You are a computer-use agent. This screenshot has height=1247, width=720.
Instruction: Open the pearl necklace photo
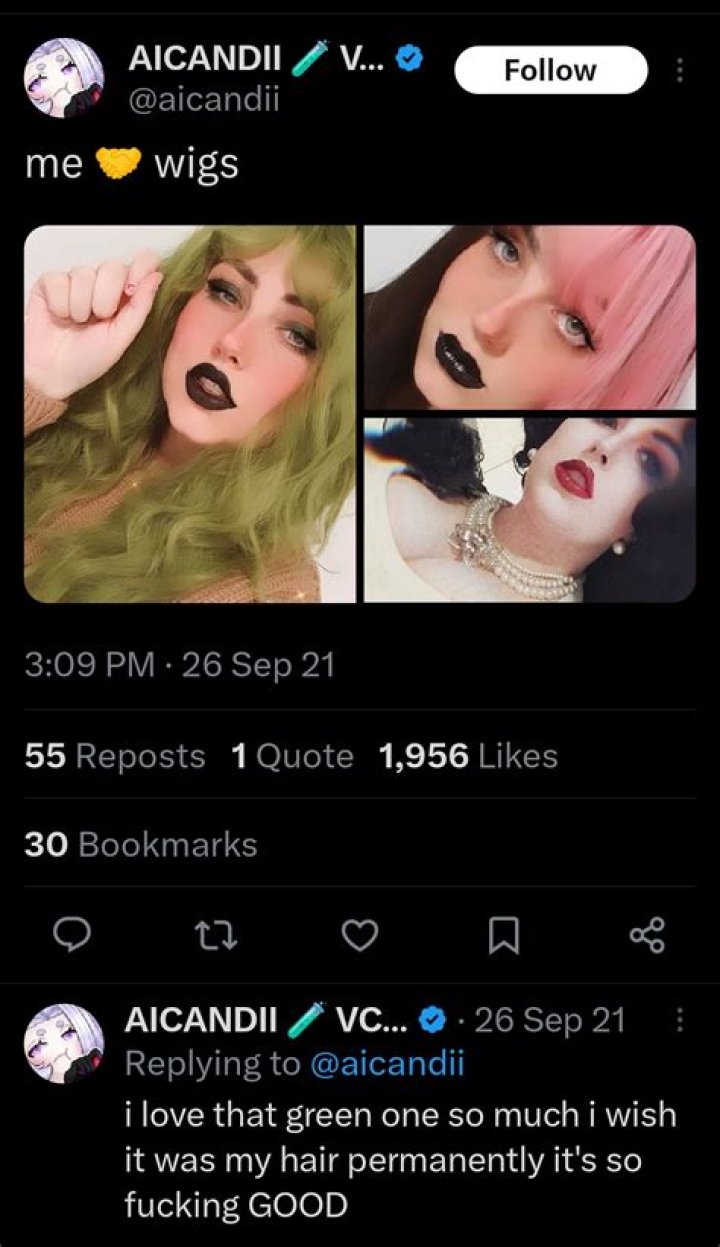(x=529, y=510)
